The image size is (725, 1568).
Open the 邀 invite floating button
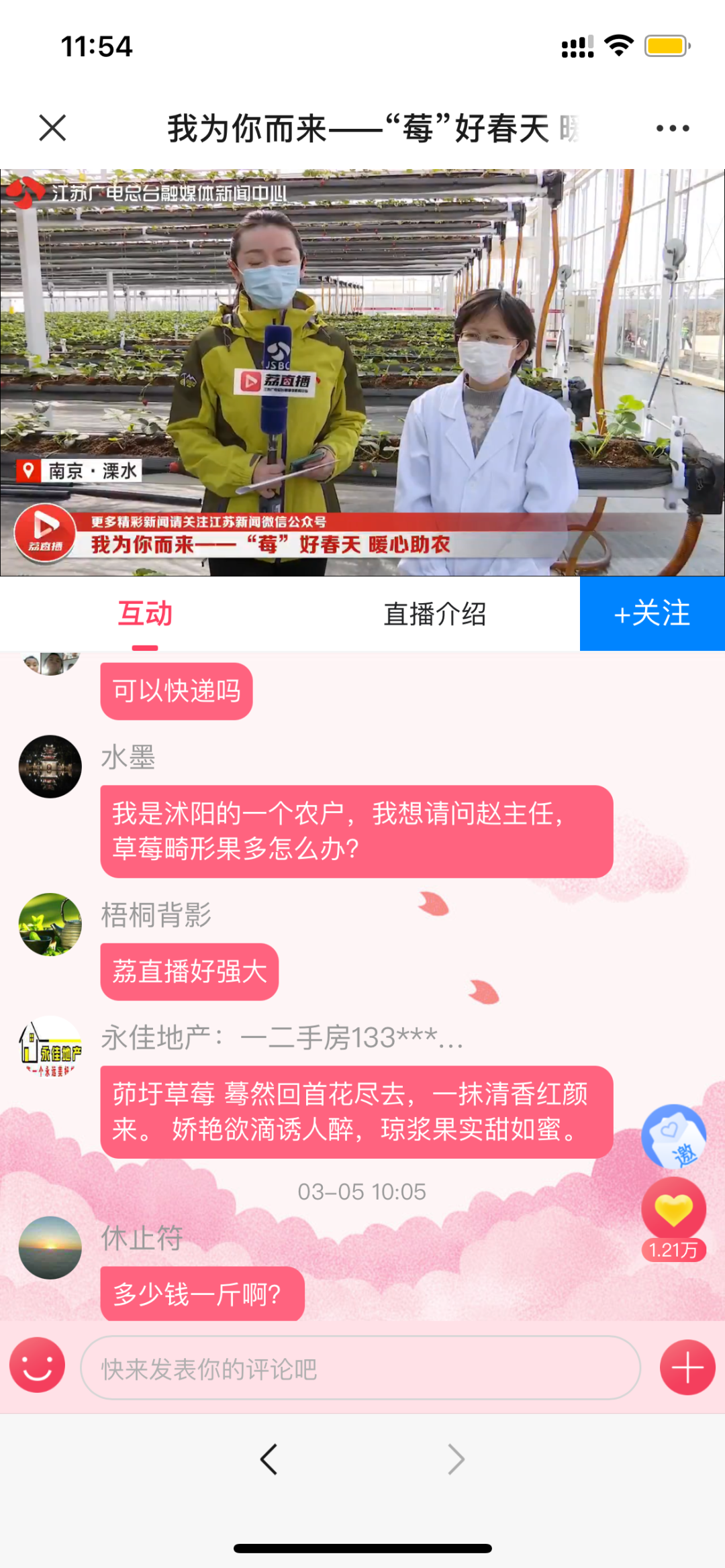674,1137
